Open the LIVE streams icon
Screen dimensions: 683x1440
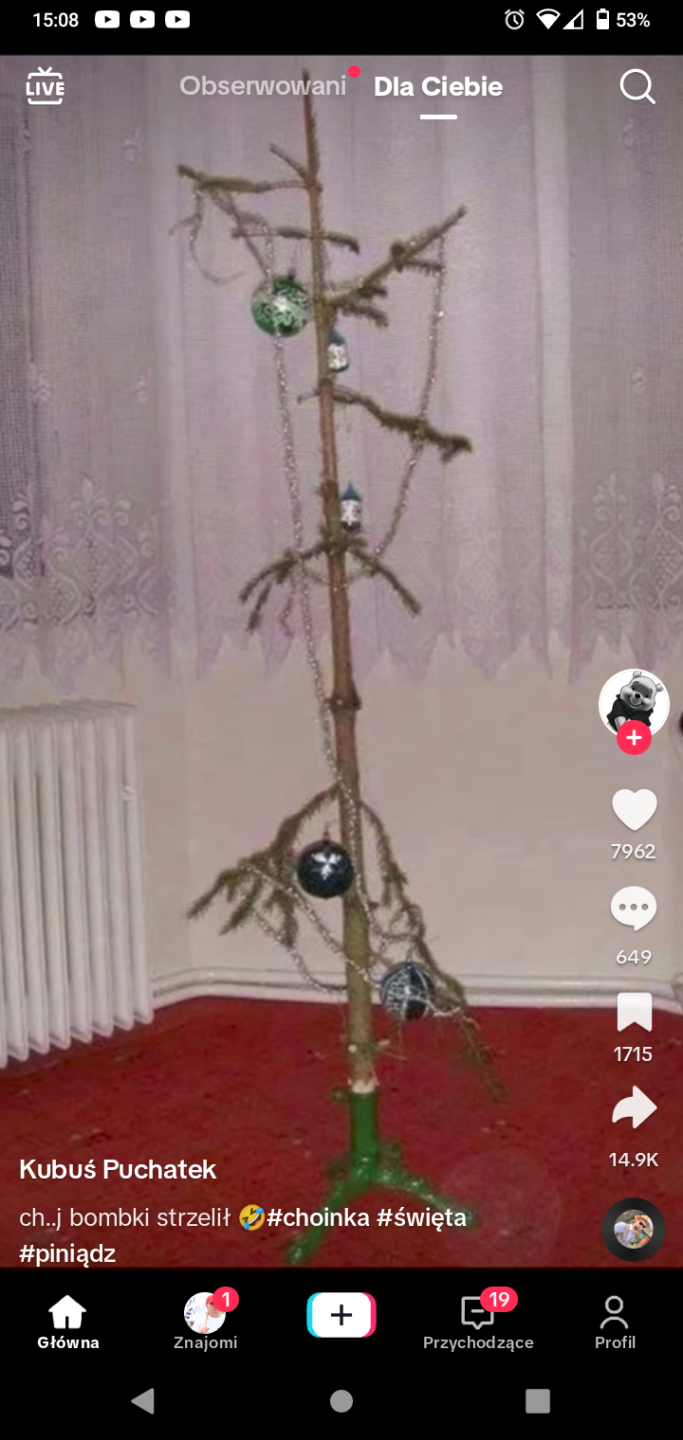coord(45,86)
